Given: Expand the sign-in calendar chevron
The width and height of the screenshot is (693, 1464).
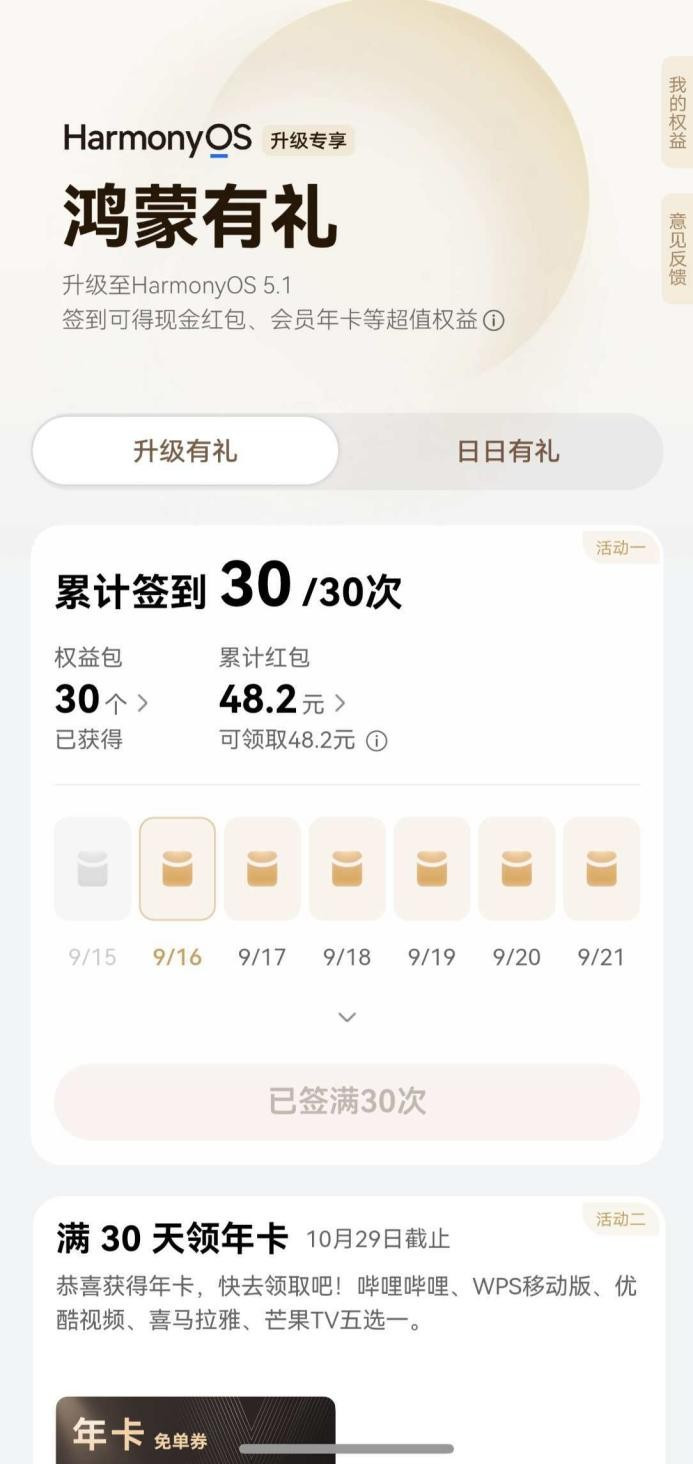Looking at the screenshot, I should pyautogui.click(x=347, y=1017).
